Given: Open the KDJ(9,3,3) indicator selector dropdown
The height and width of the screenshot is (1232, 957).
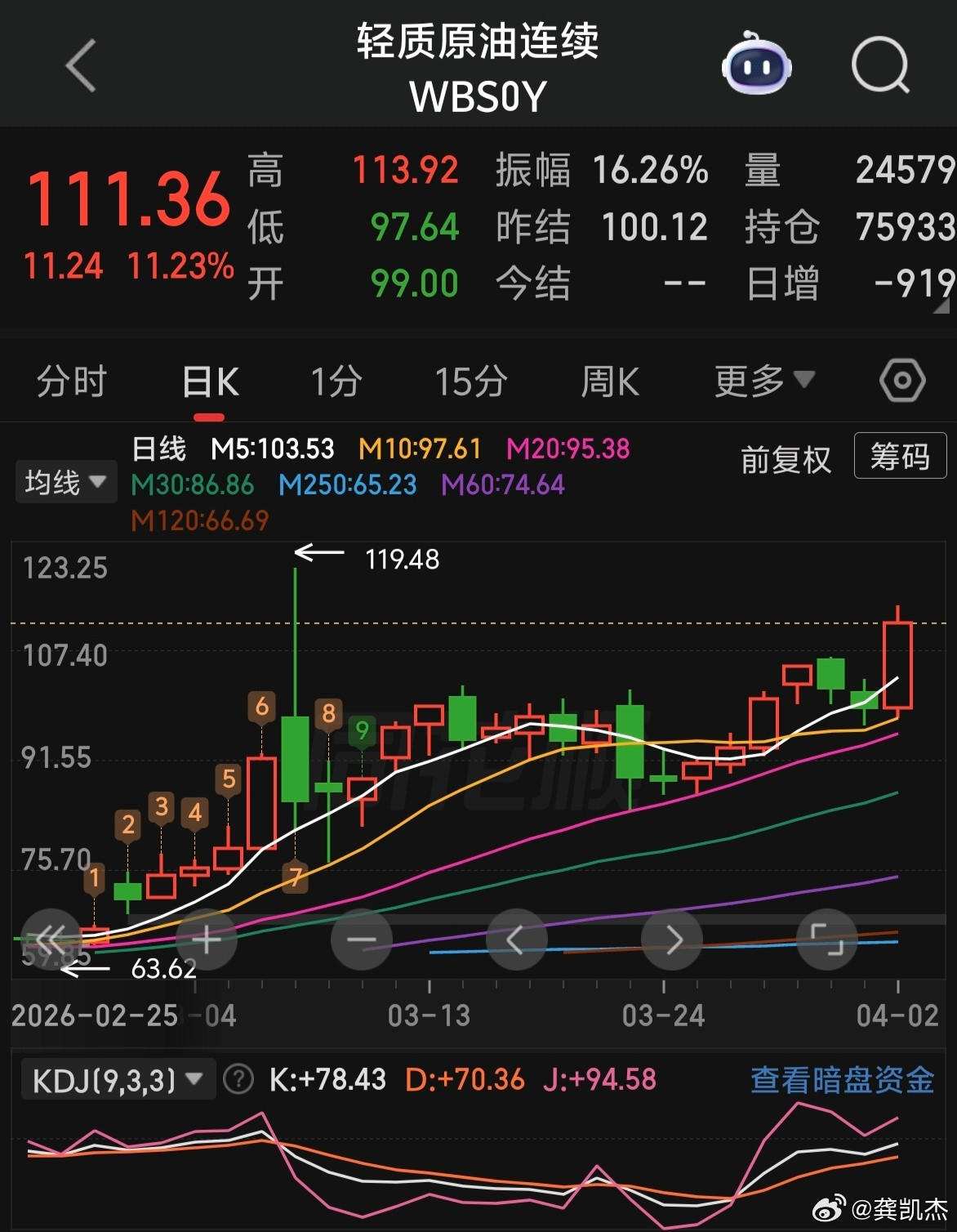Looking at the screenshot, I should pos(118,1078).
